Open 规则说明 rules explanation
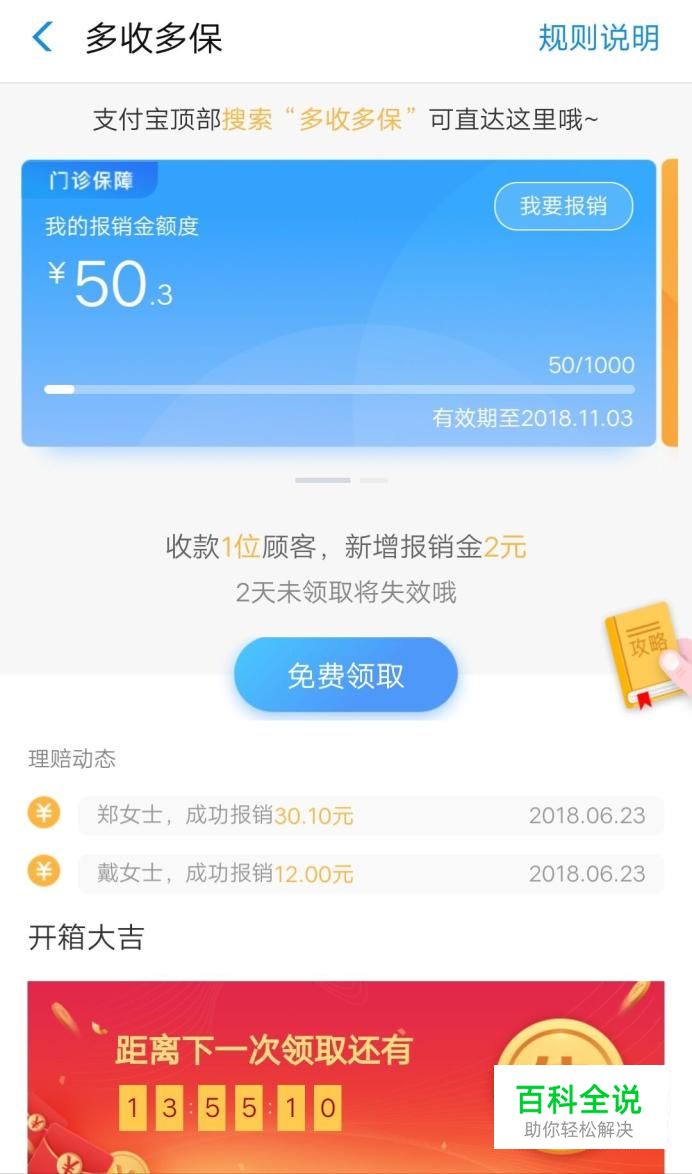The height and width of the screenshot is (1174, 692). (x=598, y=38)
